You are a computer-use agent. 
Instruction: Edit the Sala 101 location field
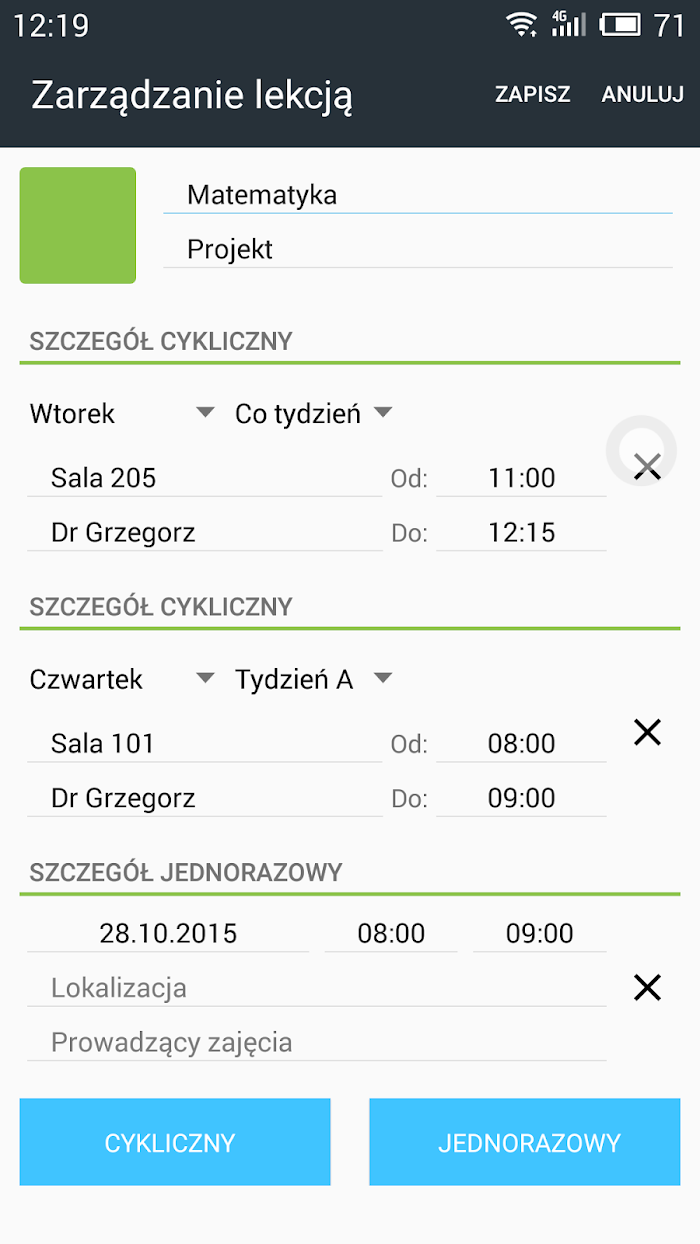[205, 743]
